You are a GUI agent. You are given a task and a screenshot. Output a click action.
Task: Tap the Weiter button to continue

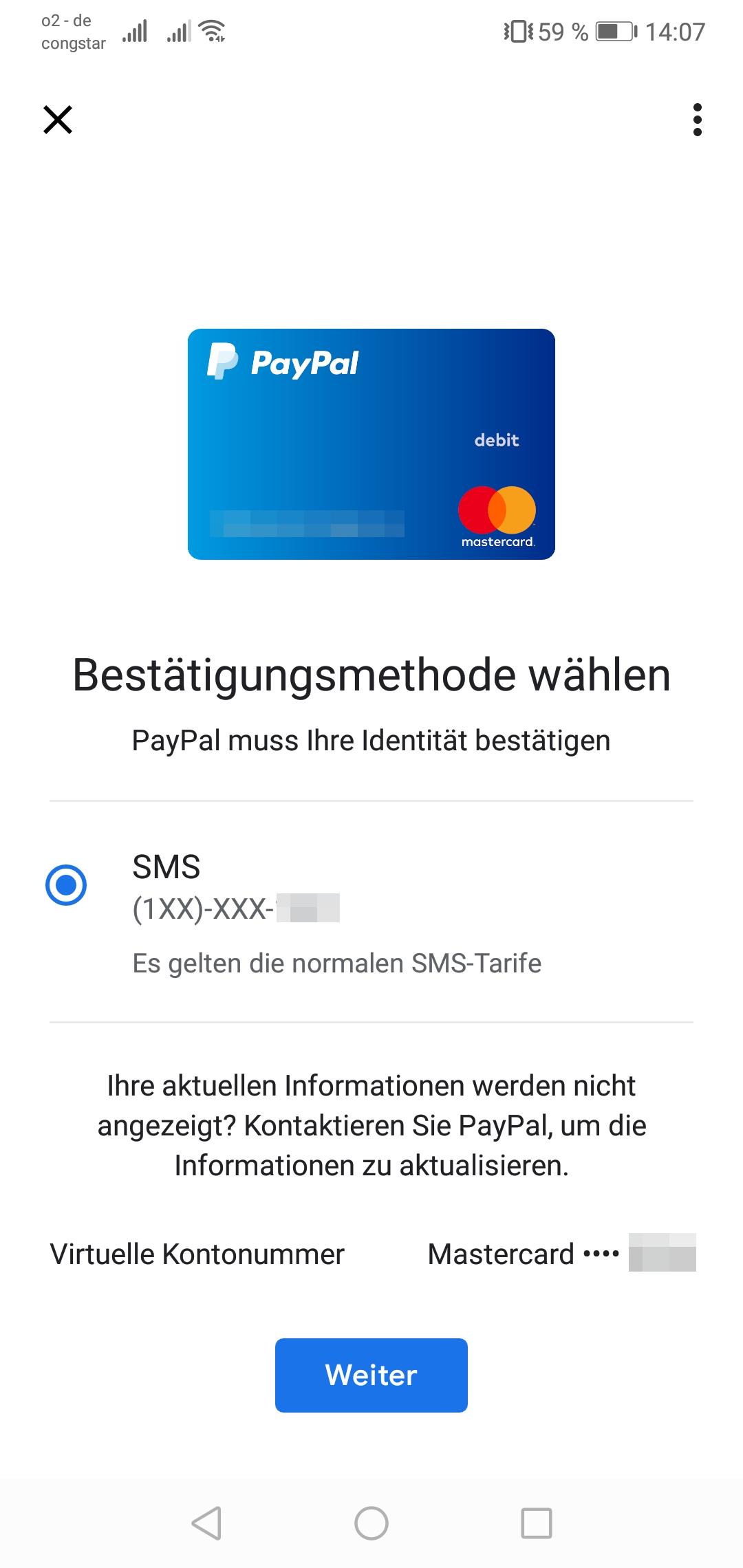point(371,1375)
